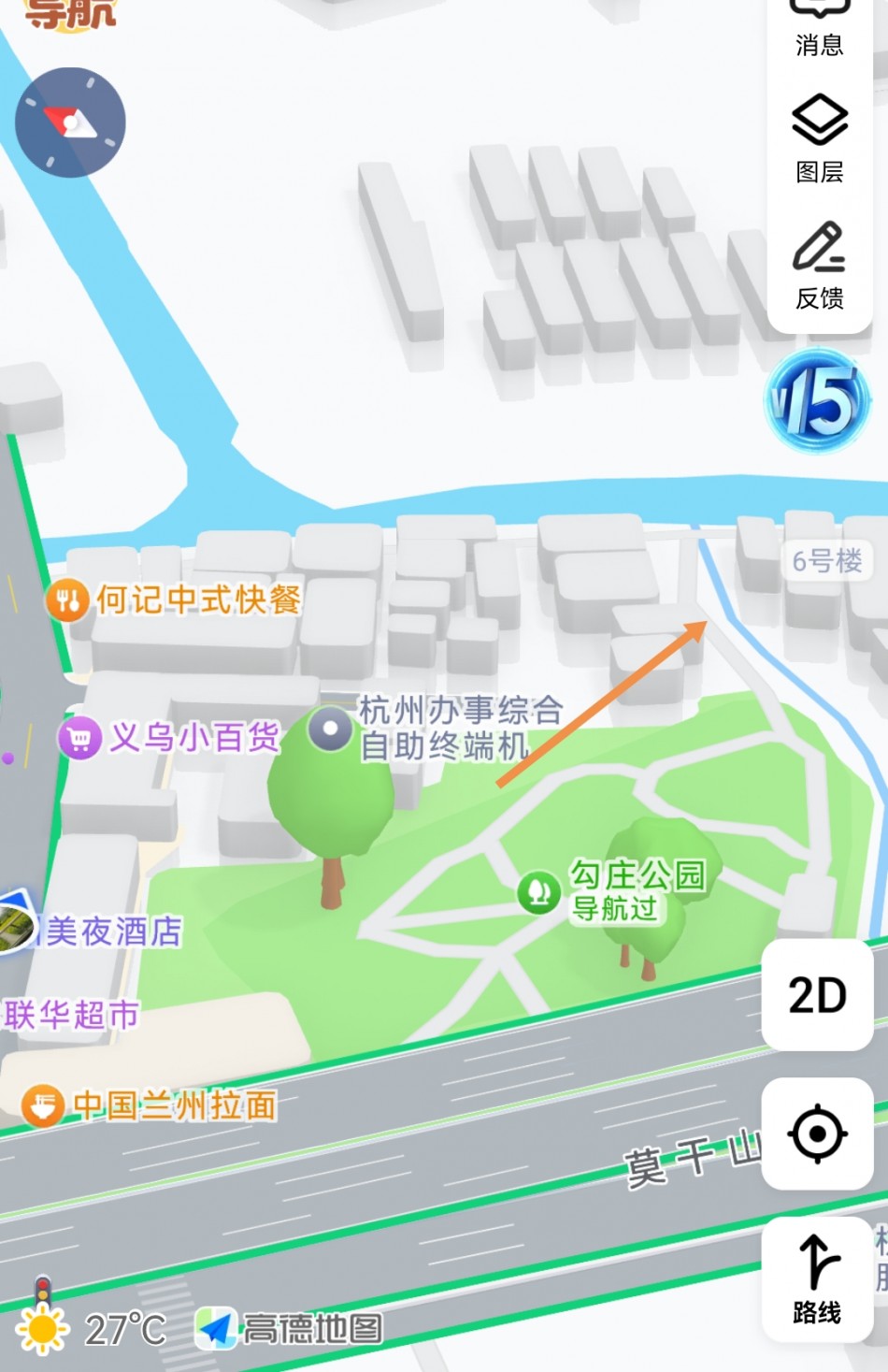
Task: Select 中国兰州拉面 restaurant marker
Action: click(43, 1106)
